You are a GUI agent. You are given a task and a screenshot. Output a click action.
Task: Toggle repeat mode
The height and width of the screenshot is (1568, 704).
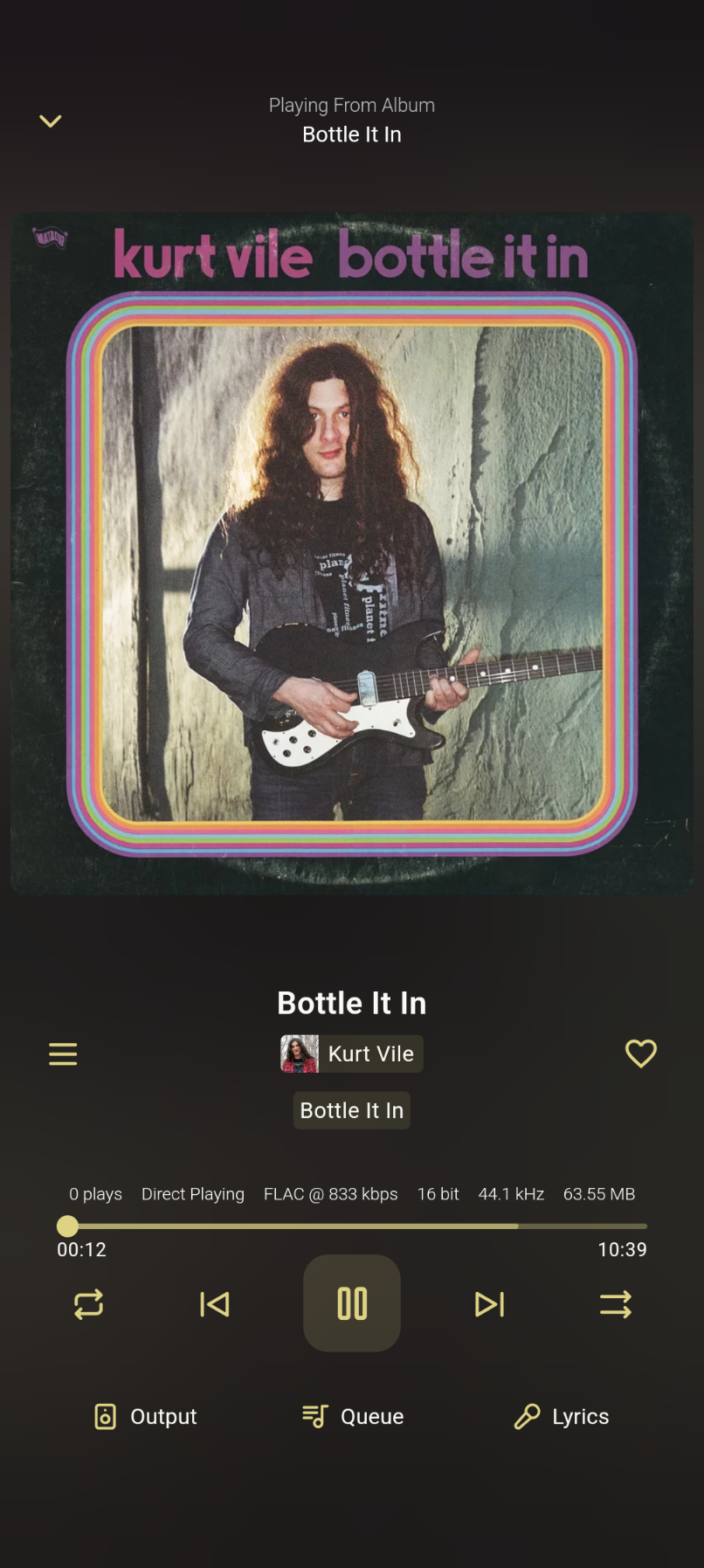[x=89, y=1304]
